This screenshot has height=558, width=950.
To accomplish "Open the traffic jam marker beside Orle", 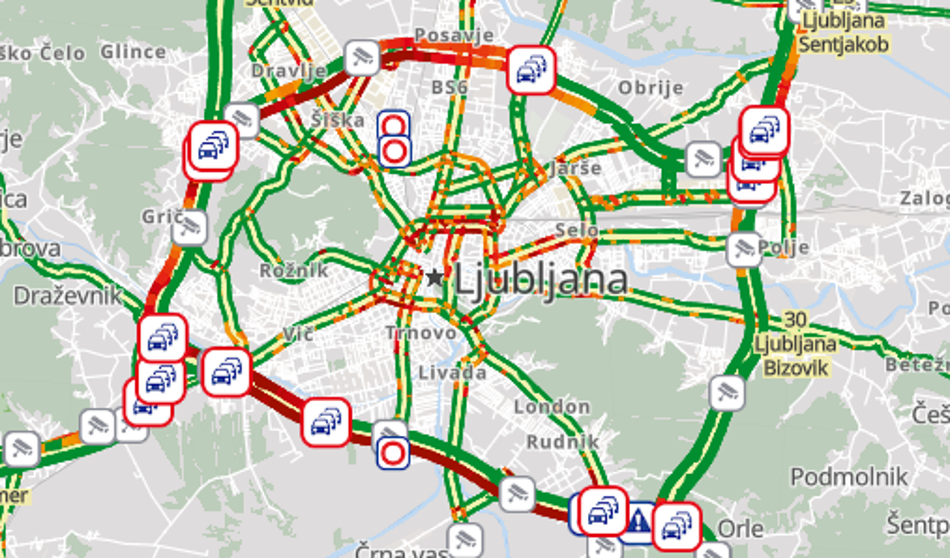I will [x=677, y=525].
